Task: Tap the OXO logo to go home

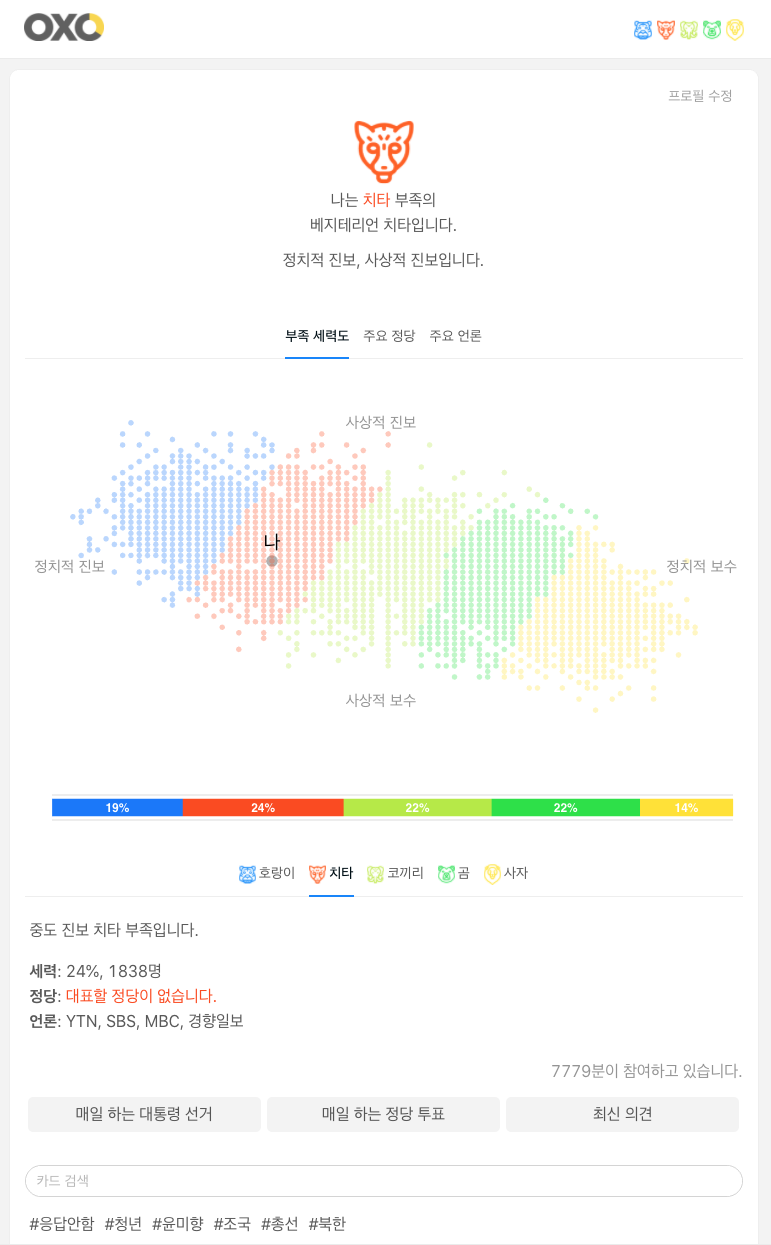Action: point(64,28)
